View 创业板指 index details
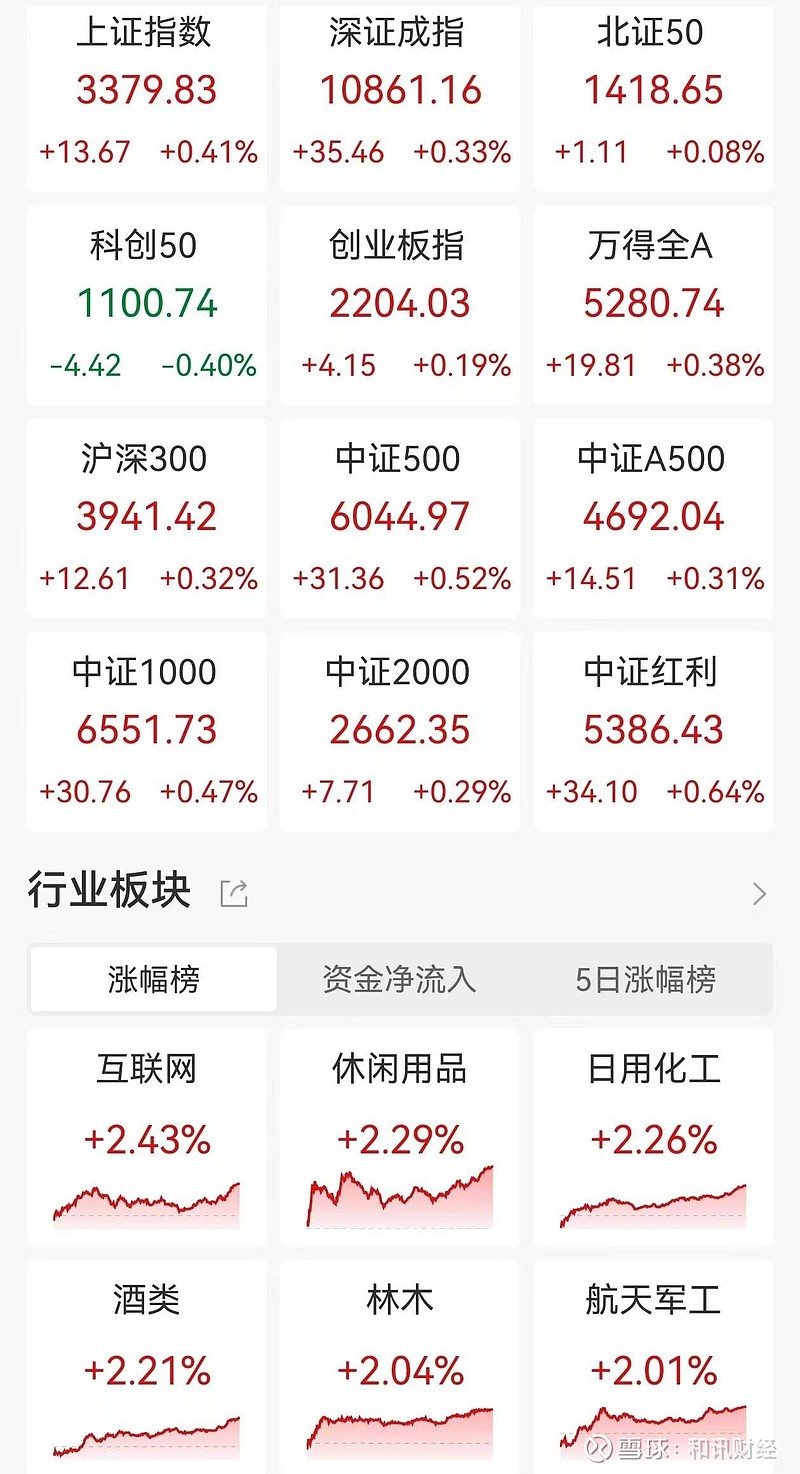This screenshot has width=800, height=1474. point(400,305)
